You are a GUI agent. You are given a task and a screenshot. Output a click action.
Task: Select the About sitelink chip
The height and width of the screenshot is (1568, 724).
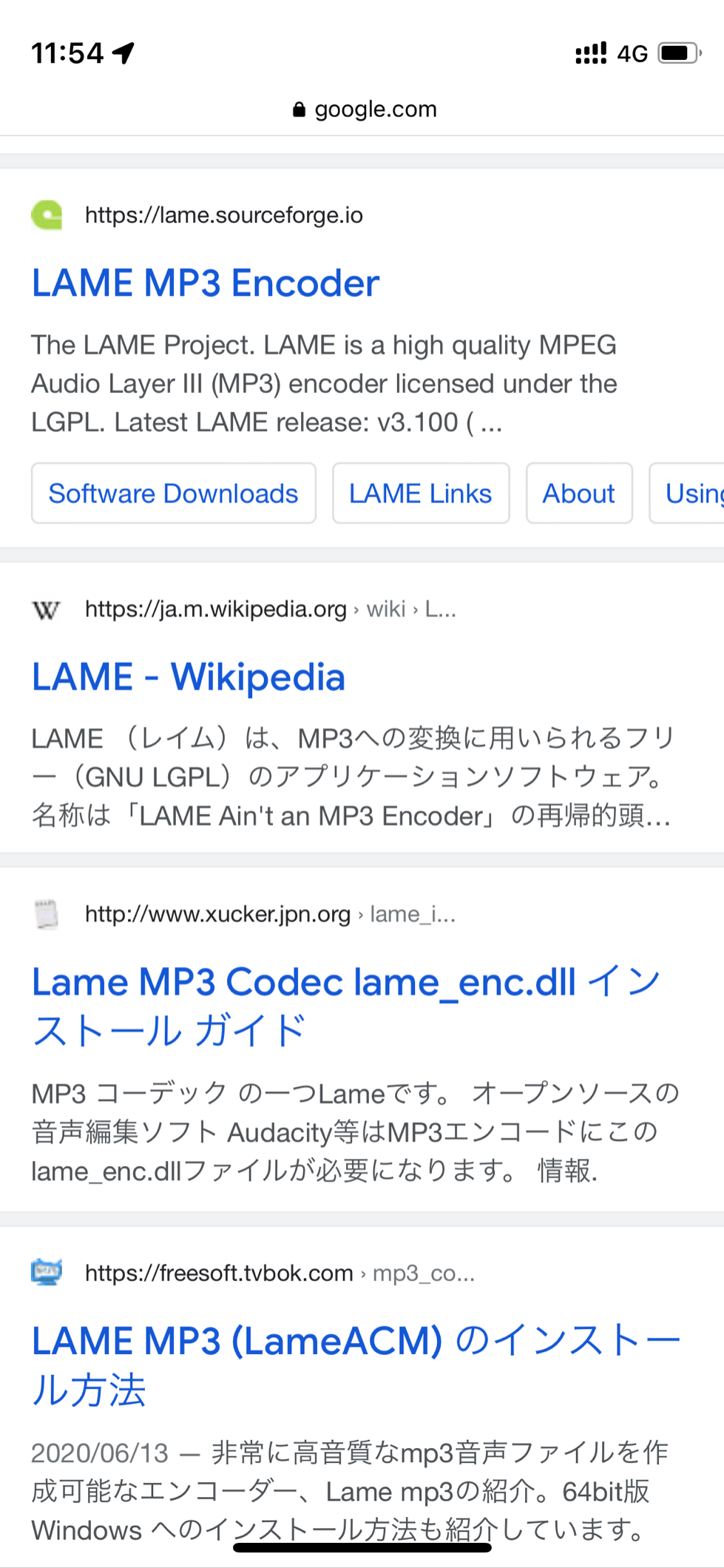click(578, 494)
